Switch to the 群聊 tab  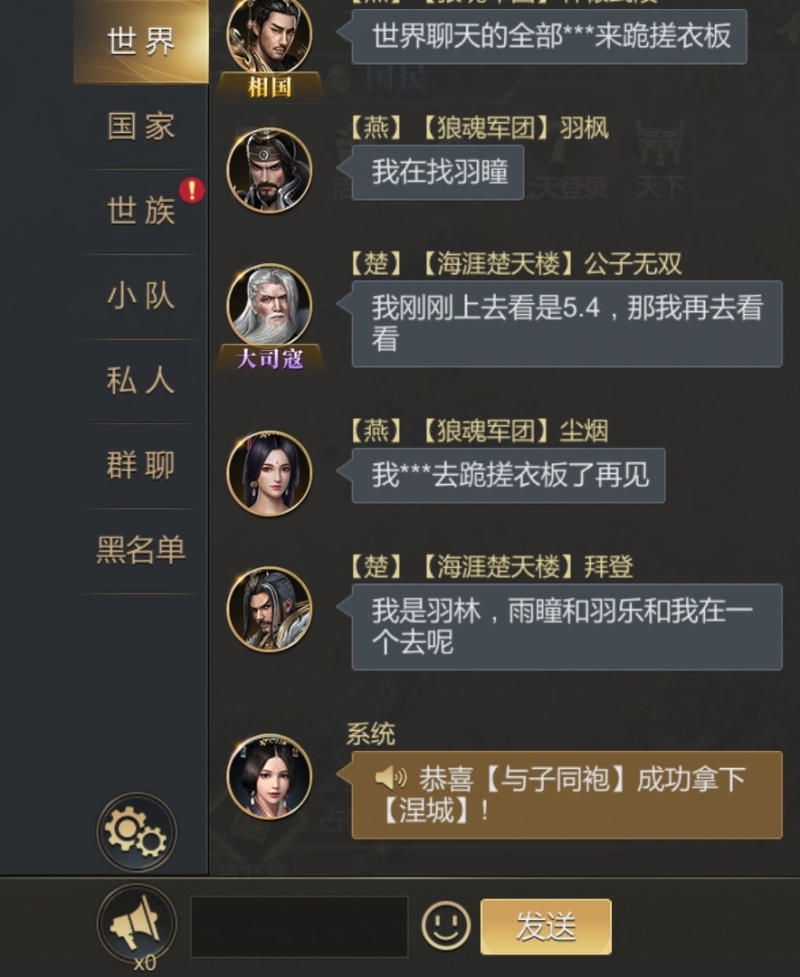tap(141, 465)
